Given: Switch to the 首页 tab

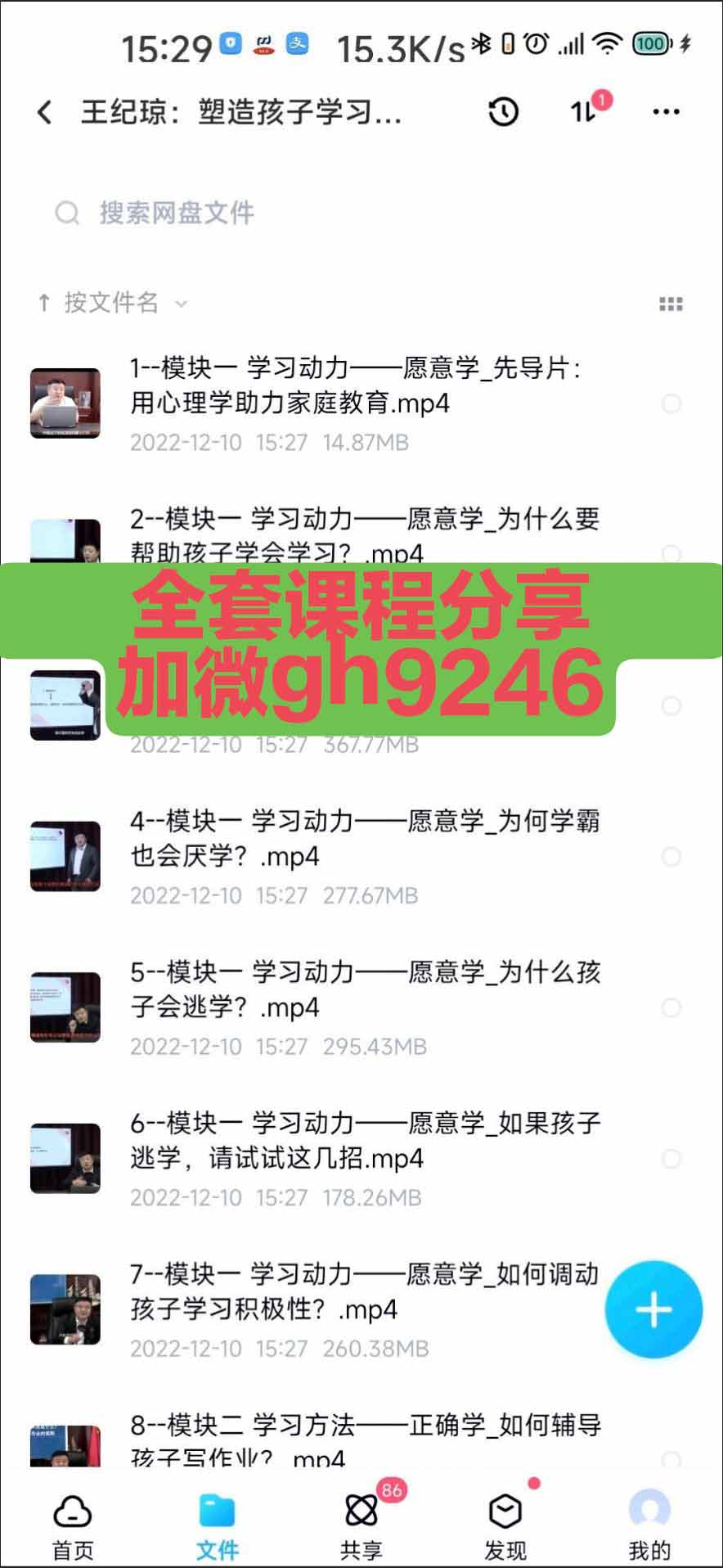Looking at the screenshot, I should (x=73, y=1528).
